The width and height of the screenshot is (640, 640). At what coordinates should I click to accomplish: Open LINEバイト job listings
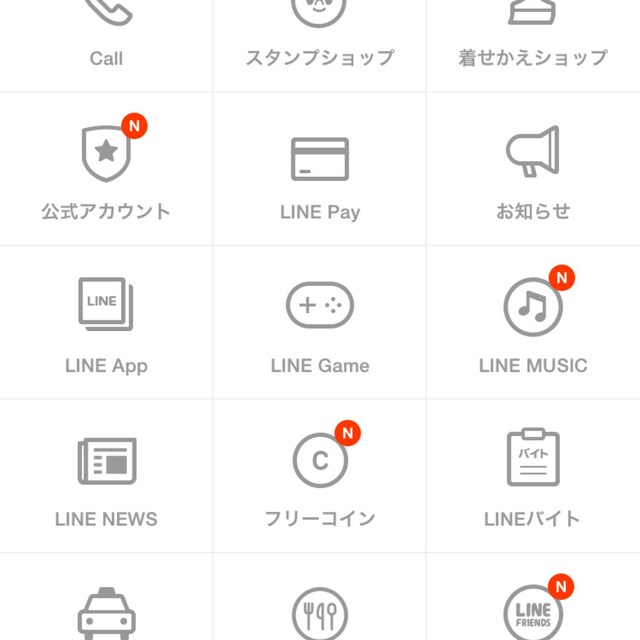tap(532, 476)
